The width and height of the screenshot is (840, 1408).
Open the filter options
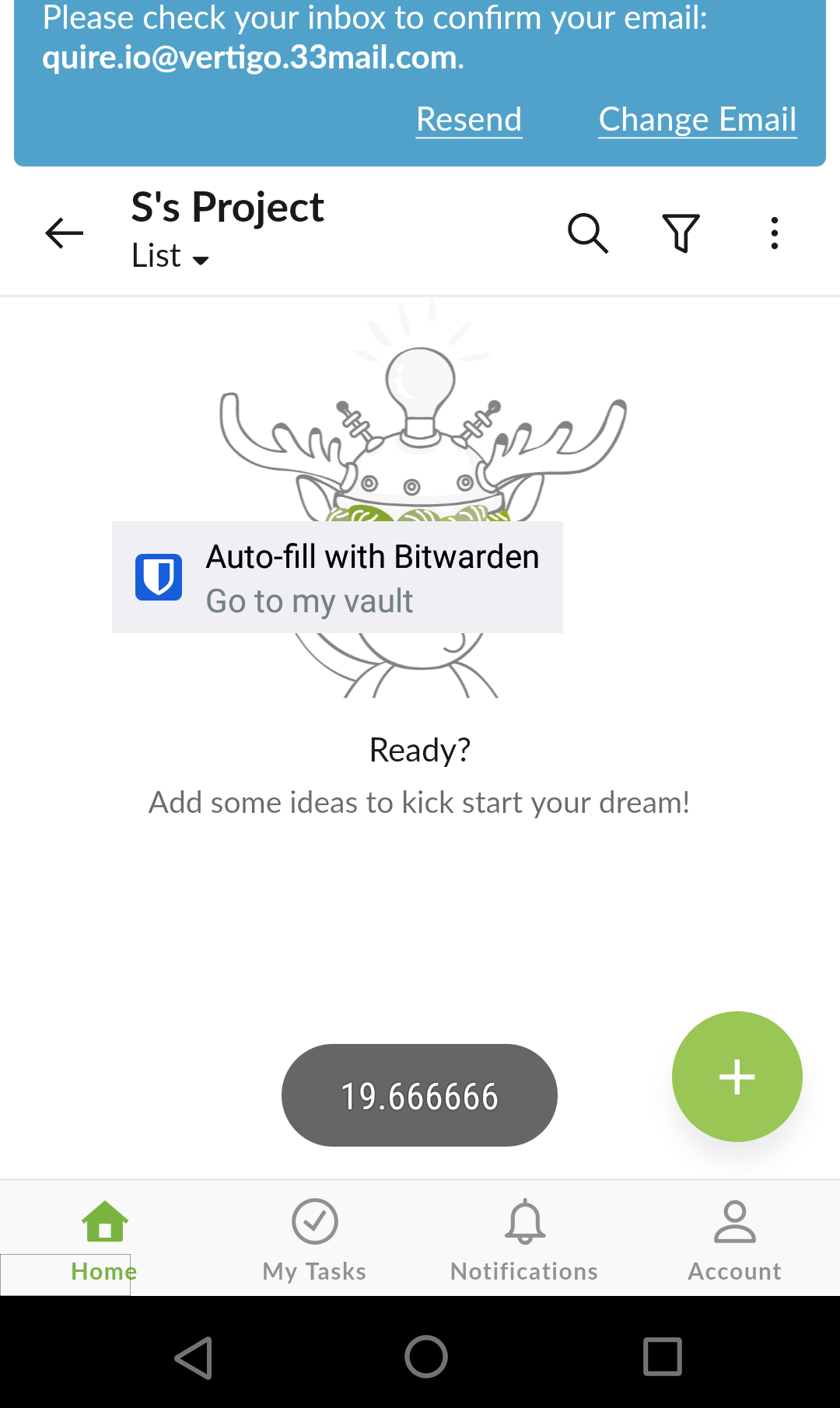pos(680,233)
